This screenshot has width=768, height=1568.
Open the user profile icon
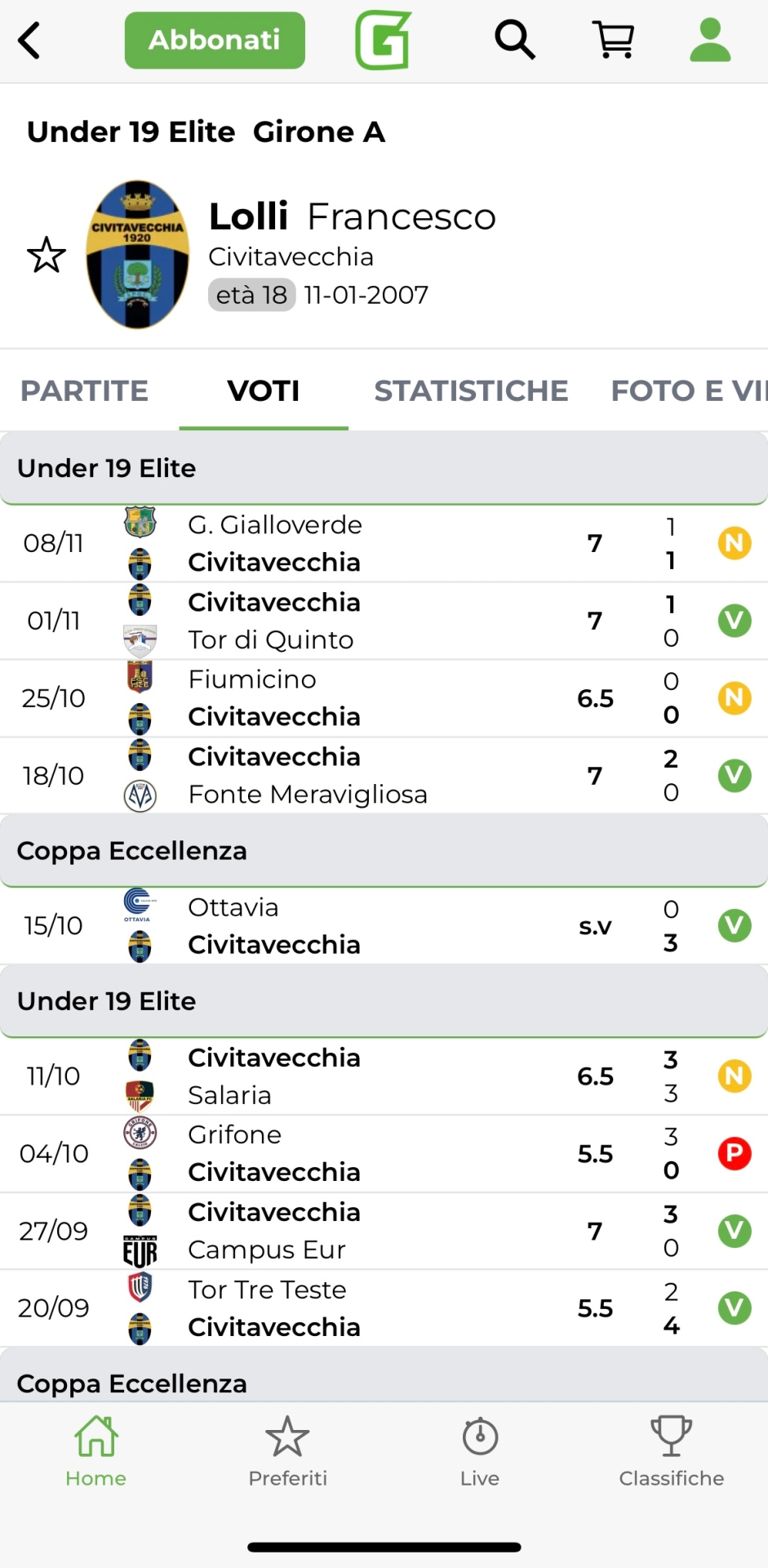click(x=710, y=40)
